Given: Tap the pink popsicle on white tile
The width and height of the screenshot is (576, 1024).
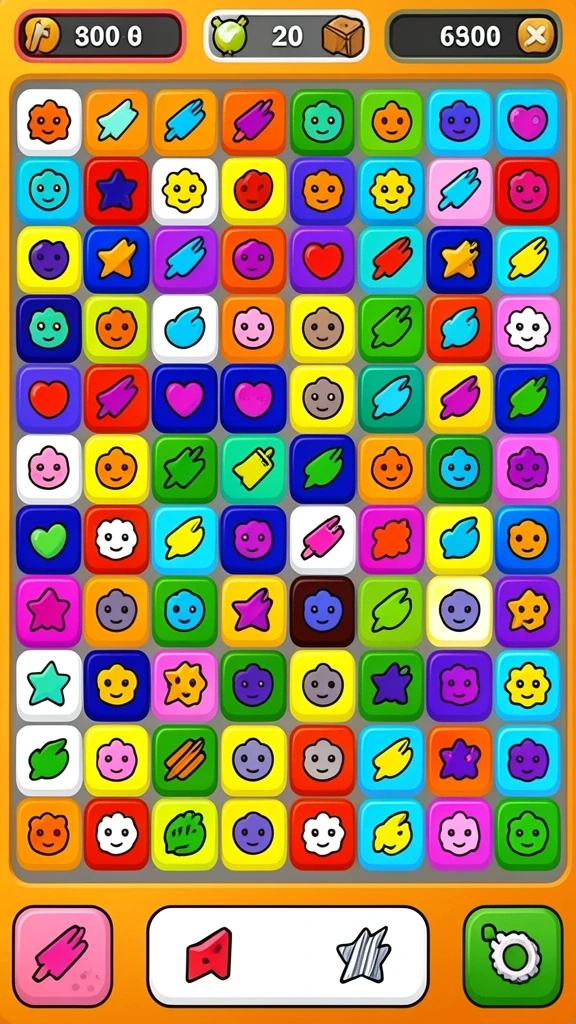Looking at the screenshot, I should pyautogui.click(x=323, y=539).
